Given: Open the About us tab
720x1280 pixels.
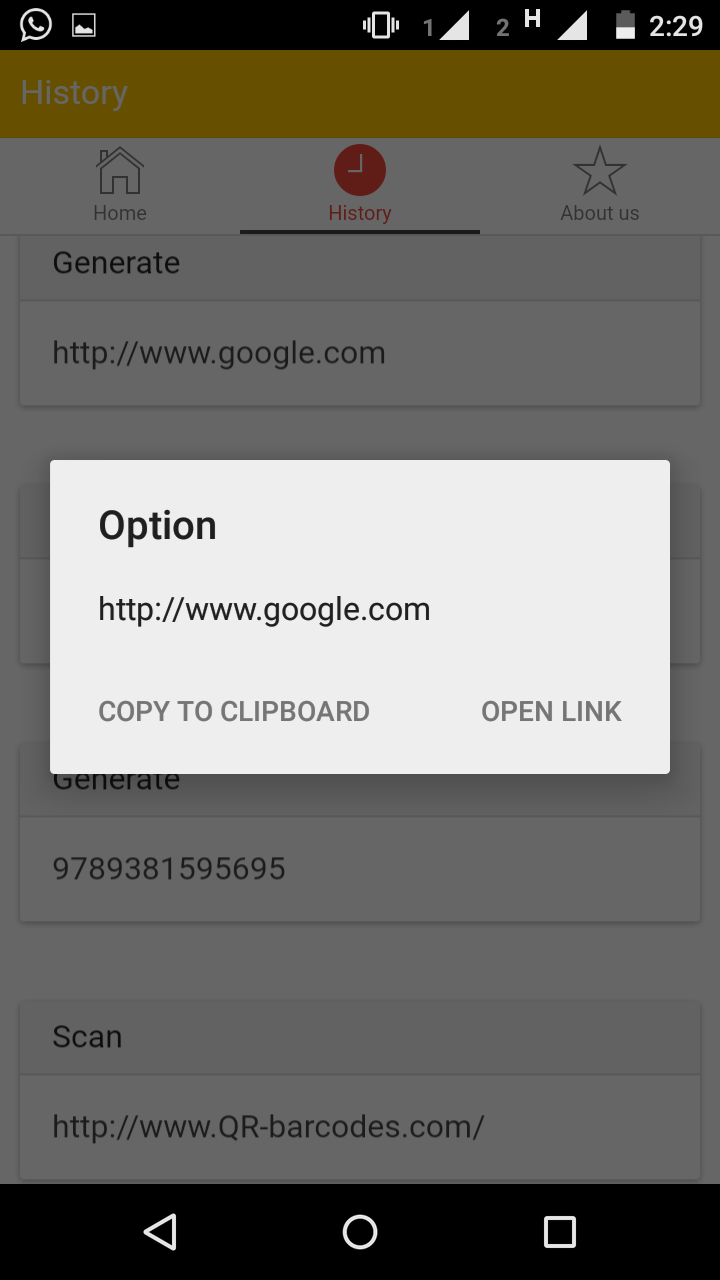Looking at the screenshot, I should (600, 212).
